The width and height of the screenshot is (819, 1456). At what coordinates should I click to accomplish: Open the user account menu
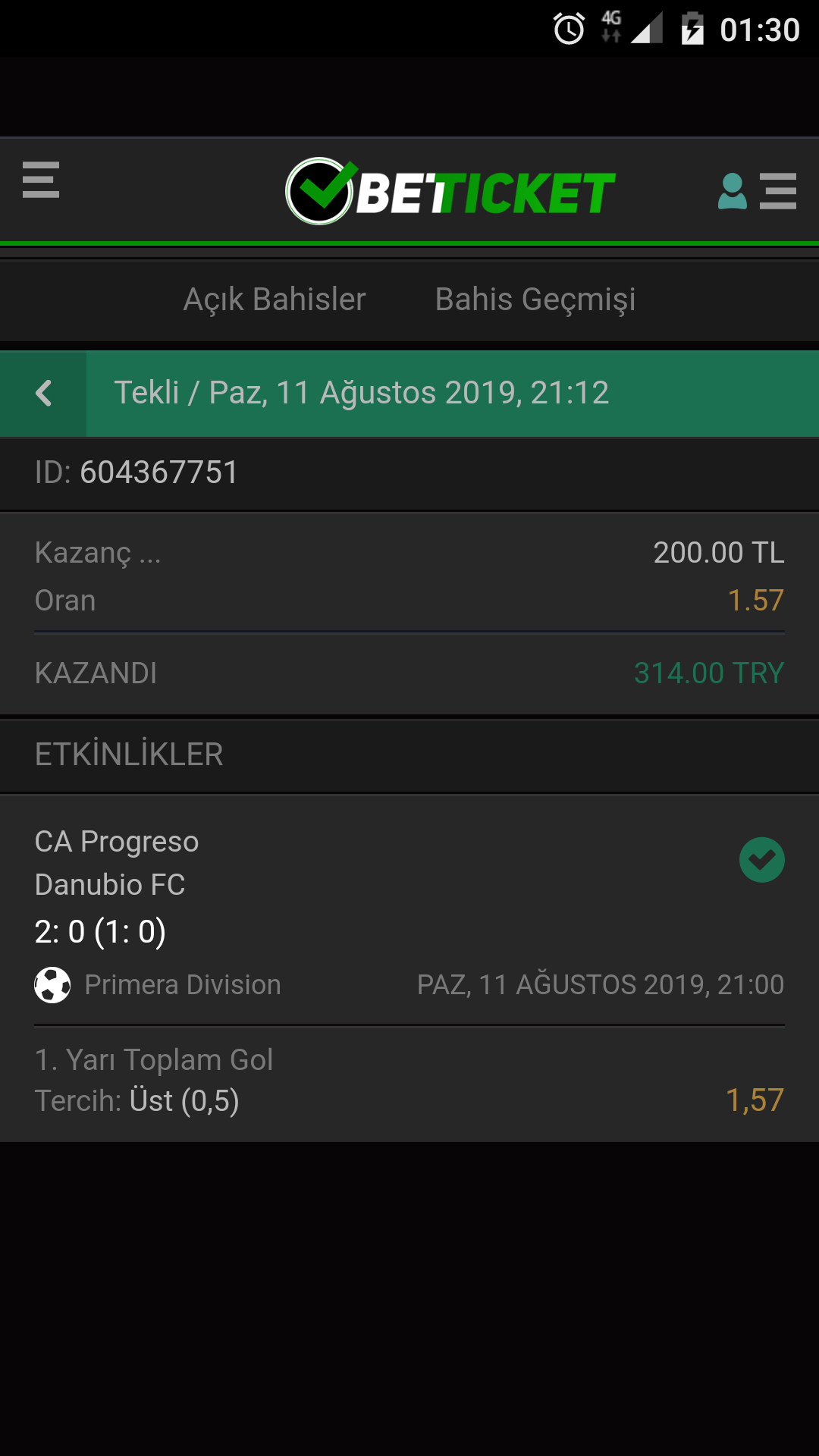757,191
